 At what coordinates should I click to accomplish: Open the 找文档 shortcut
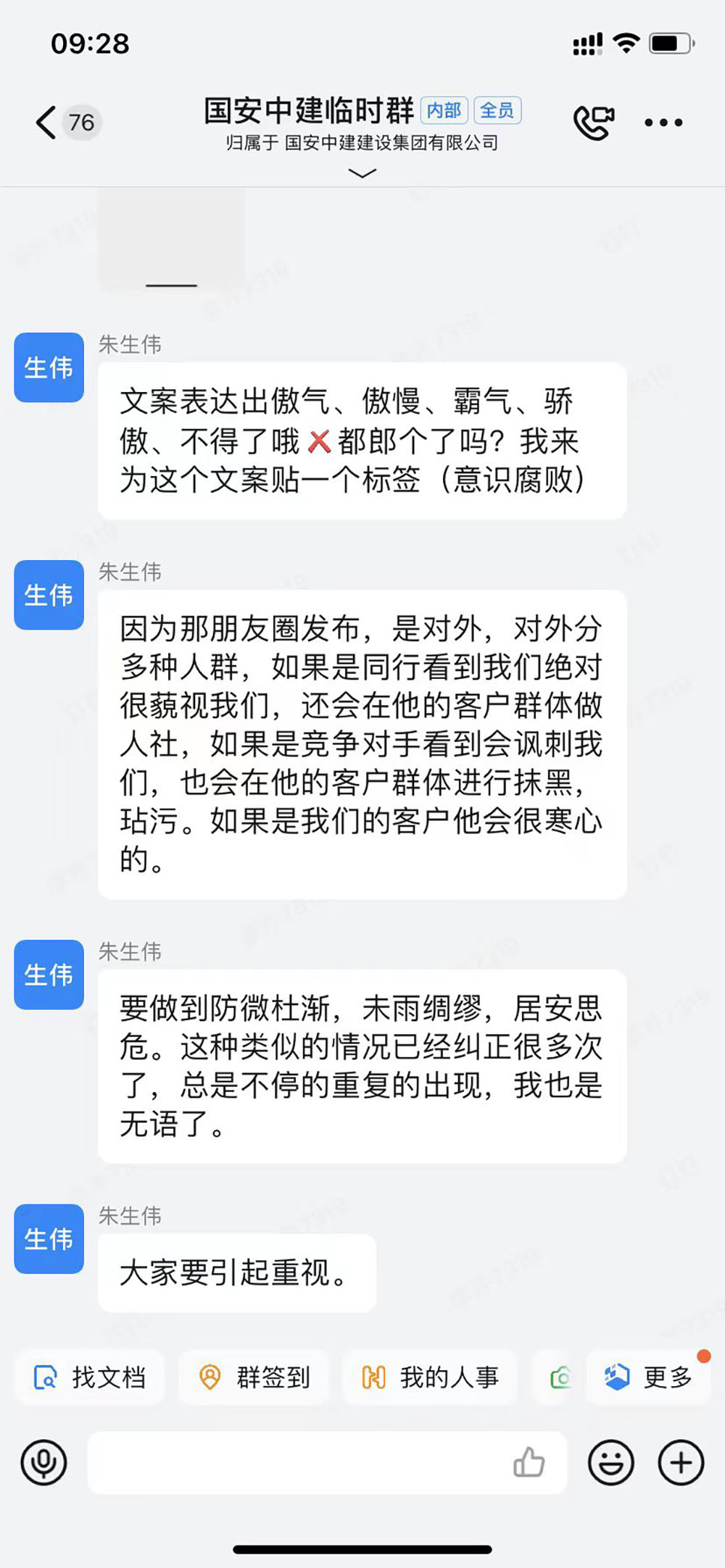[x=90, y=1377]
